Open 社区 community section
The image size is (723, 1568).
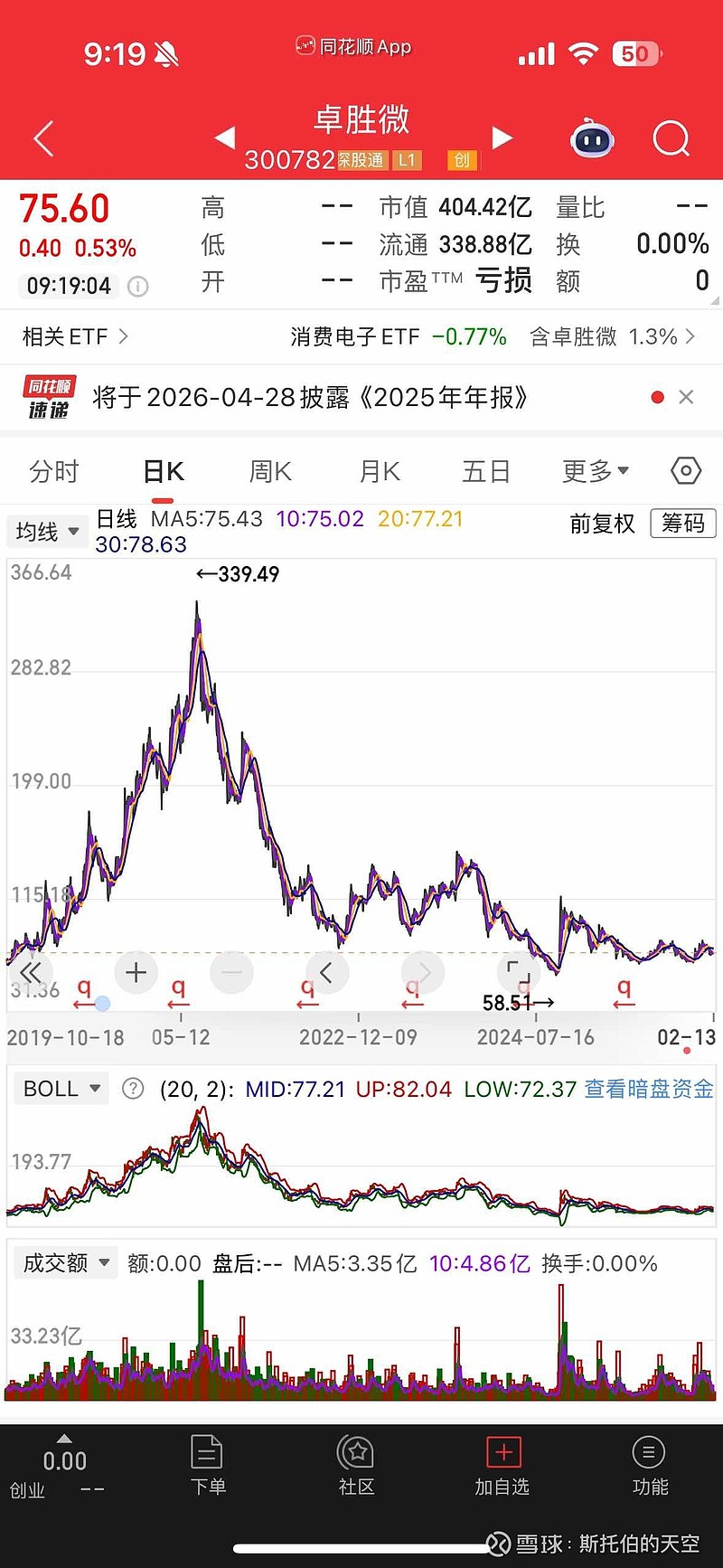(355, 1467)
